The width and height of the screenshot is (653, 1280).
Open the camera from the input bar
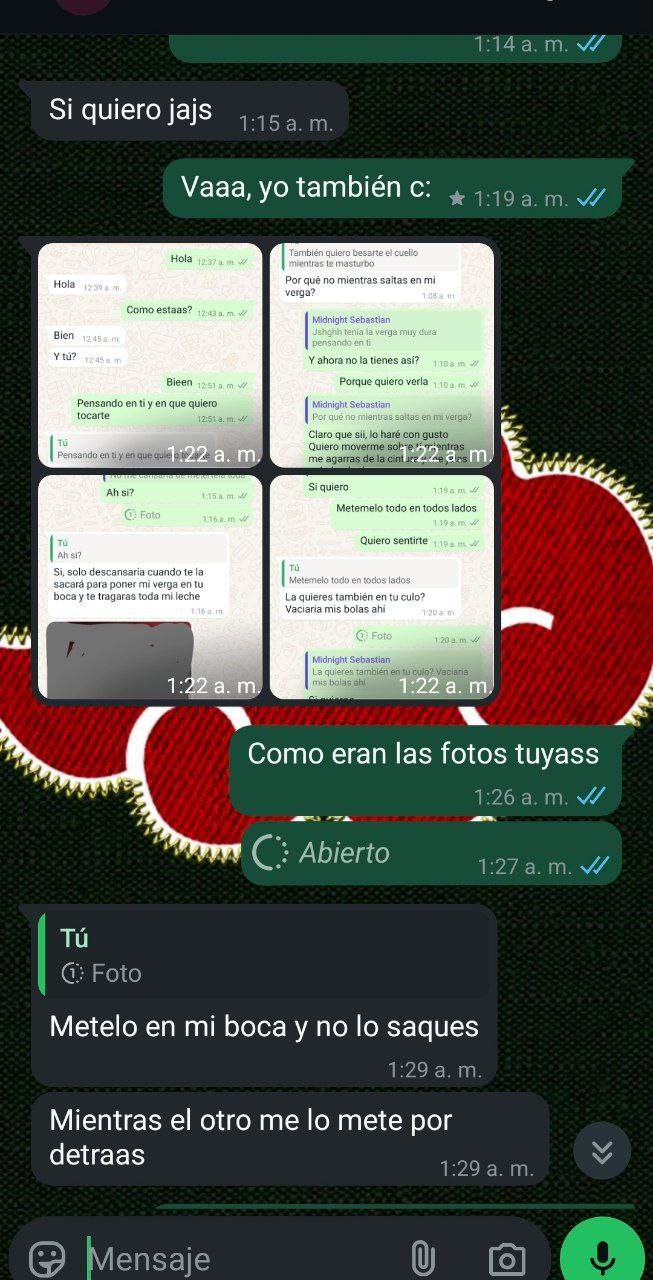point(507,1258)
